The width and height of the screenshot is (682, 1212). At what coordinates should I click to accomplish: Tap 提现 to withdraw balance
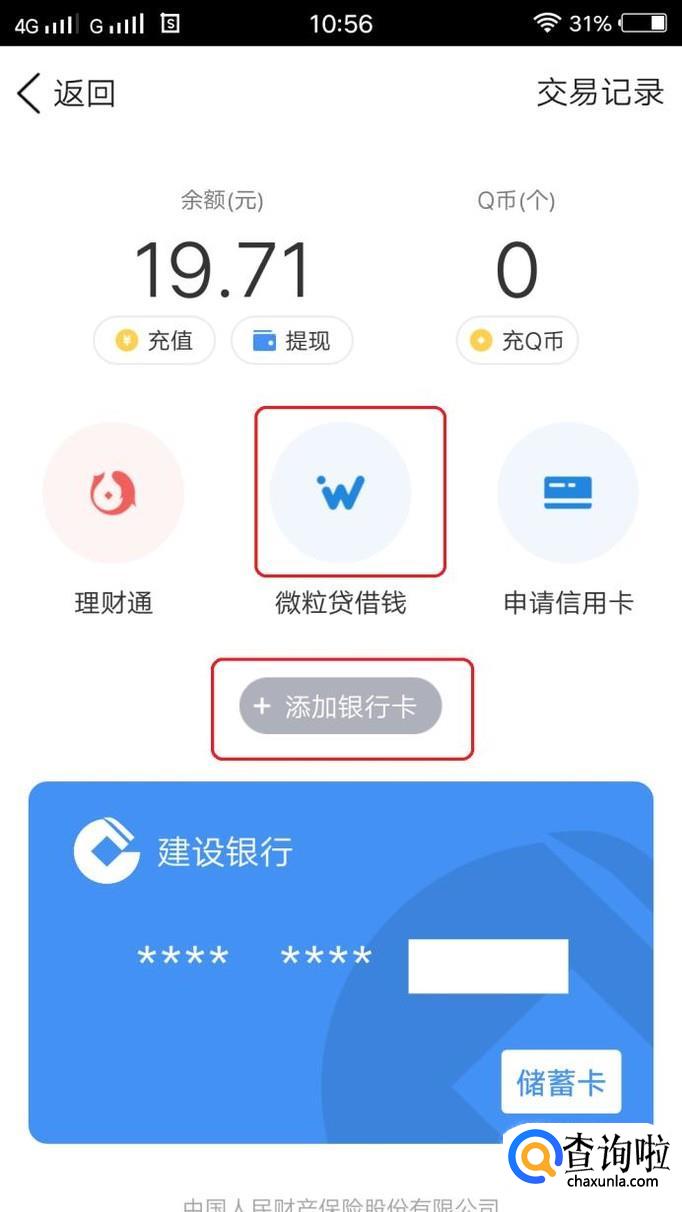click(x=292, y=341)
